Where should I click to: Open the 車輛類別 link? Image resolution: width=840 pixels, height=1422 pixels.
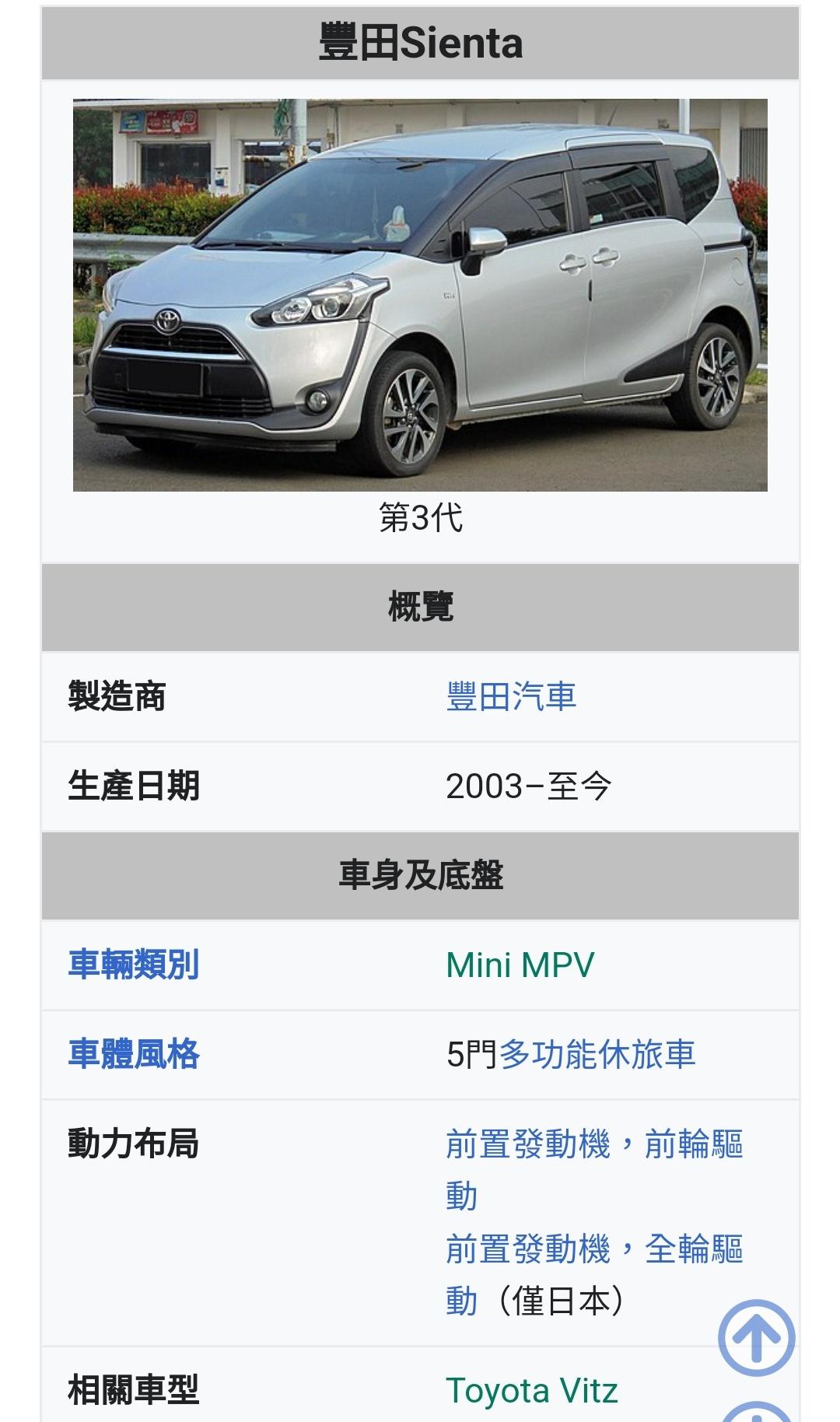[x=134, y=965]
